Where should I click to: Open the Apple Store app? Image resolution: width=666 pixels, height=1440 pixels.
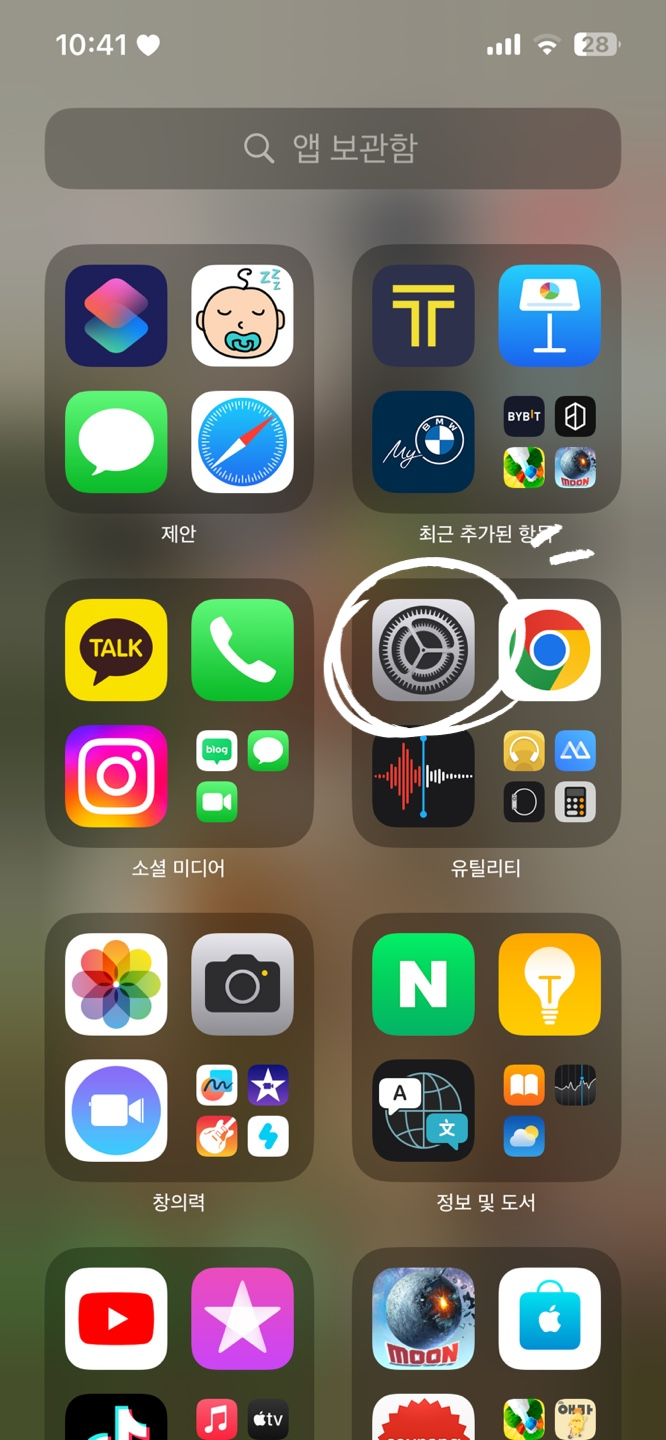click(550, 1318)
